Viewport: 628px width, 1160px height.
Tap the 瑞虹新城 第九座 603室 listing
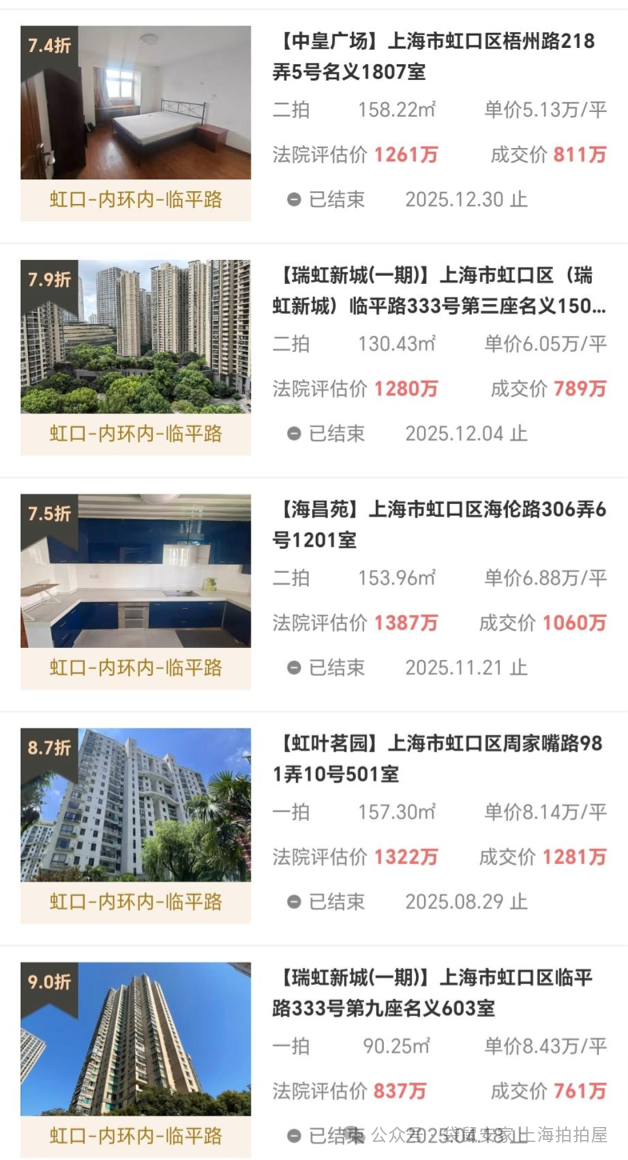pyautogui.click(x=436, y=992)
